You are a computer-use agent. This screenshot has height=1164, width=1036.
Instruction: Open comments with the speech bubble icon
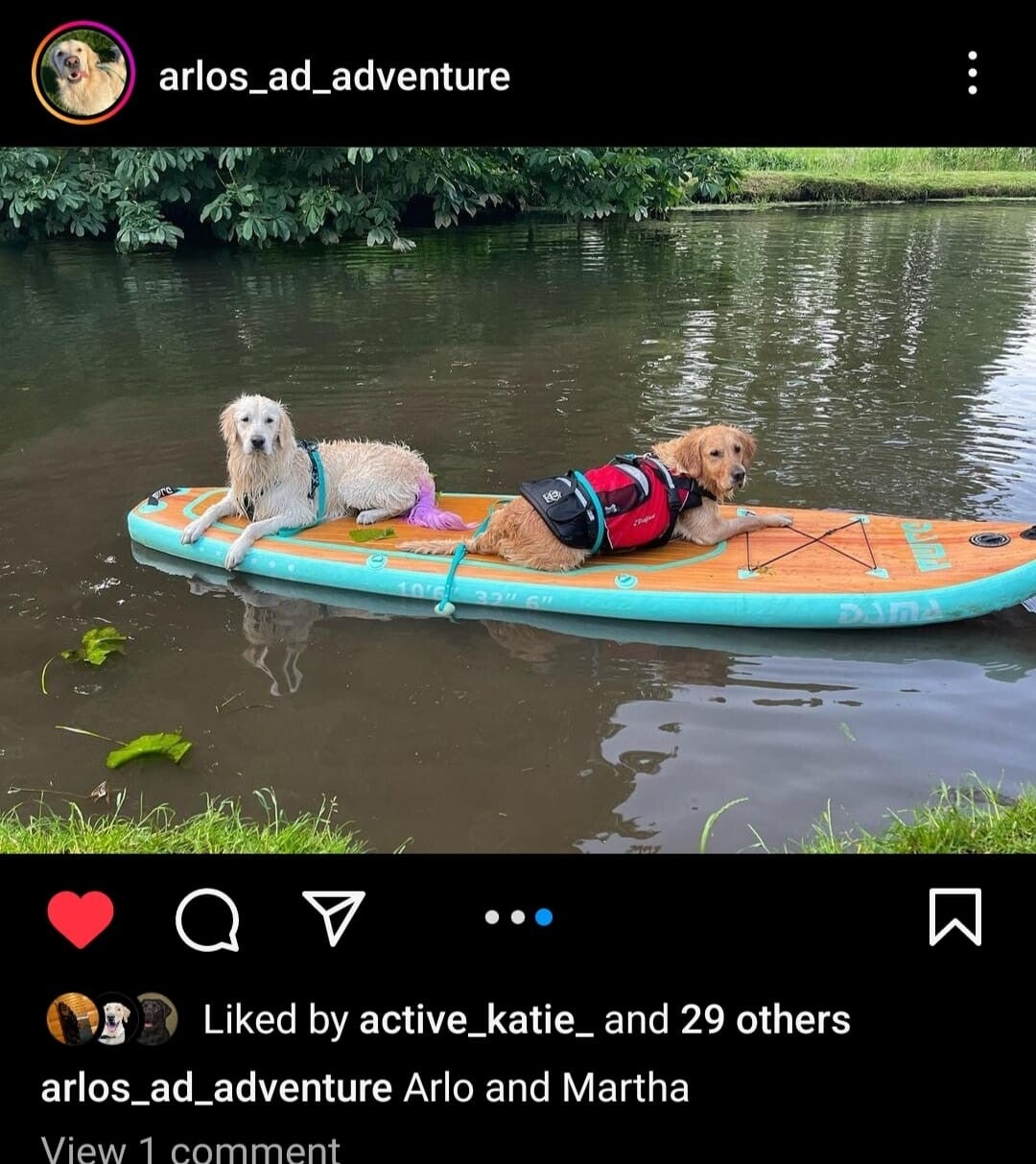(207, 918)
